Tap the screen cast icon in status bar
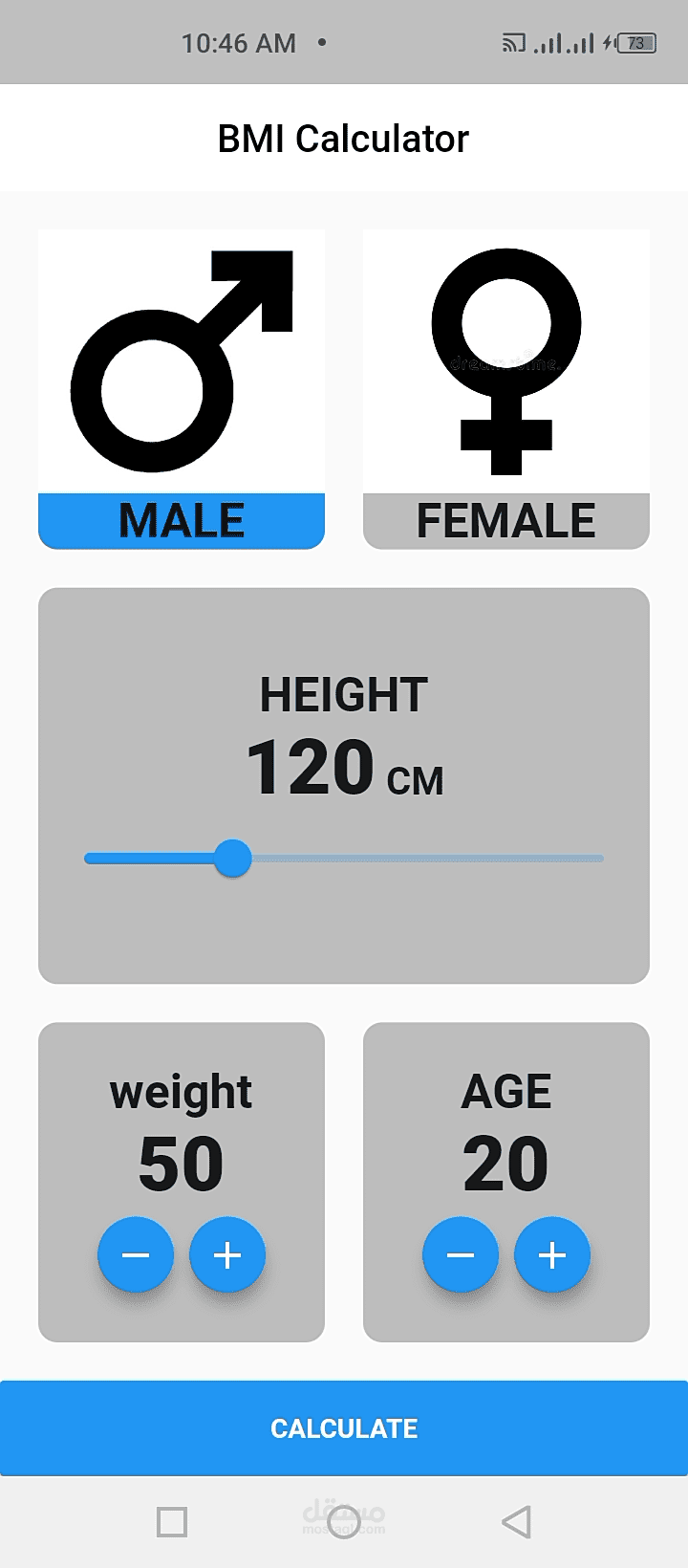This screenshot has width=688, height=1568. [513, 42]
